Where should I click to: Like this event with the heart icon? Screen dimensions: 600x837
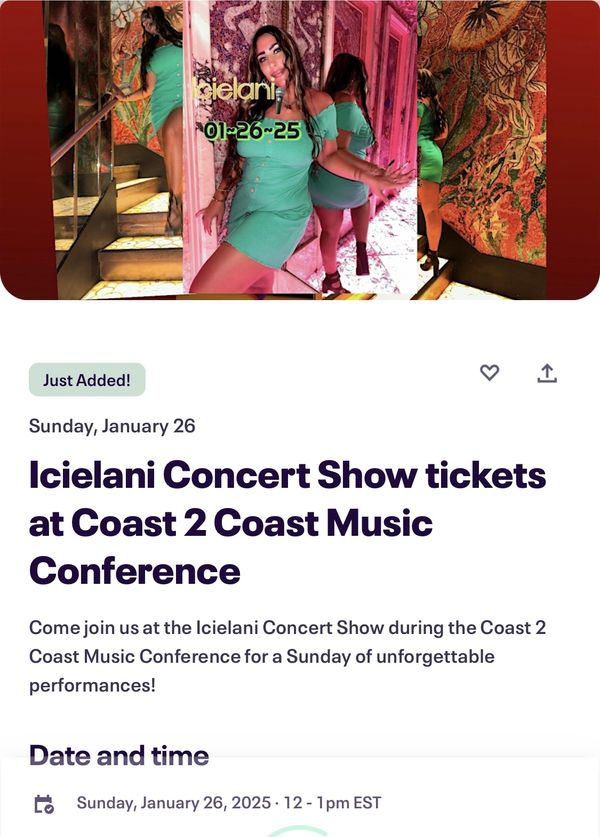coord(489,373)
